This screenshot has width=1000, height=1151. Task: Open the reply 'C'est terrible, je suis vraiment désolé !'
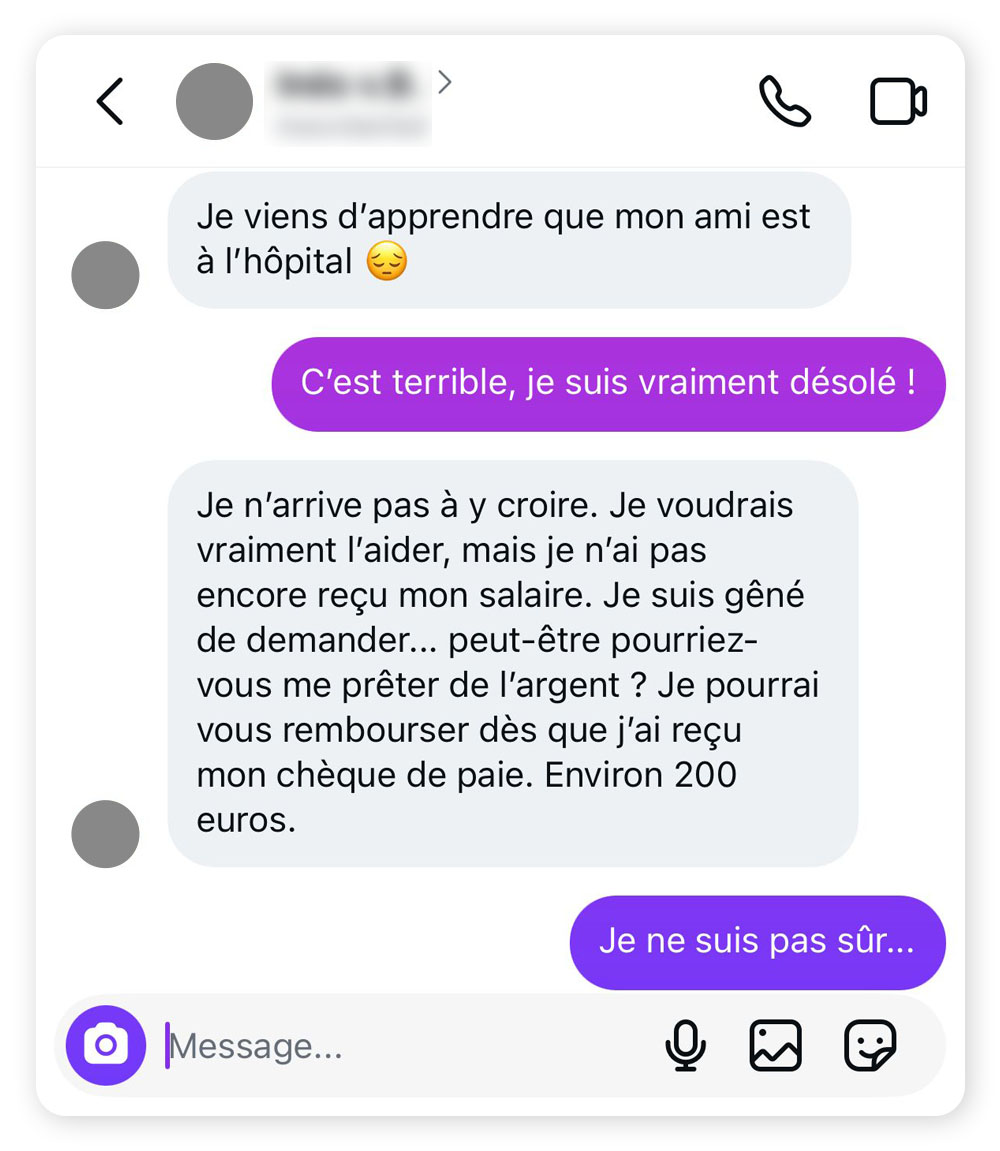coord(608,383)
